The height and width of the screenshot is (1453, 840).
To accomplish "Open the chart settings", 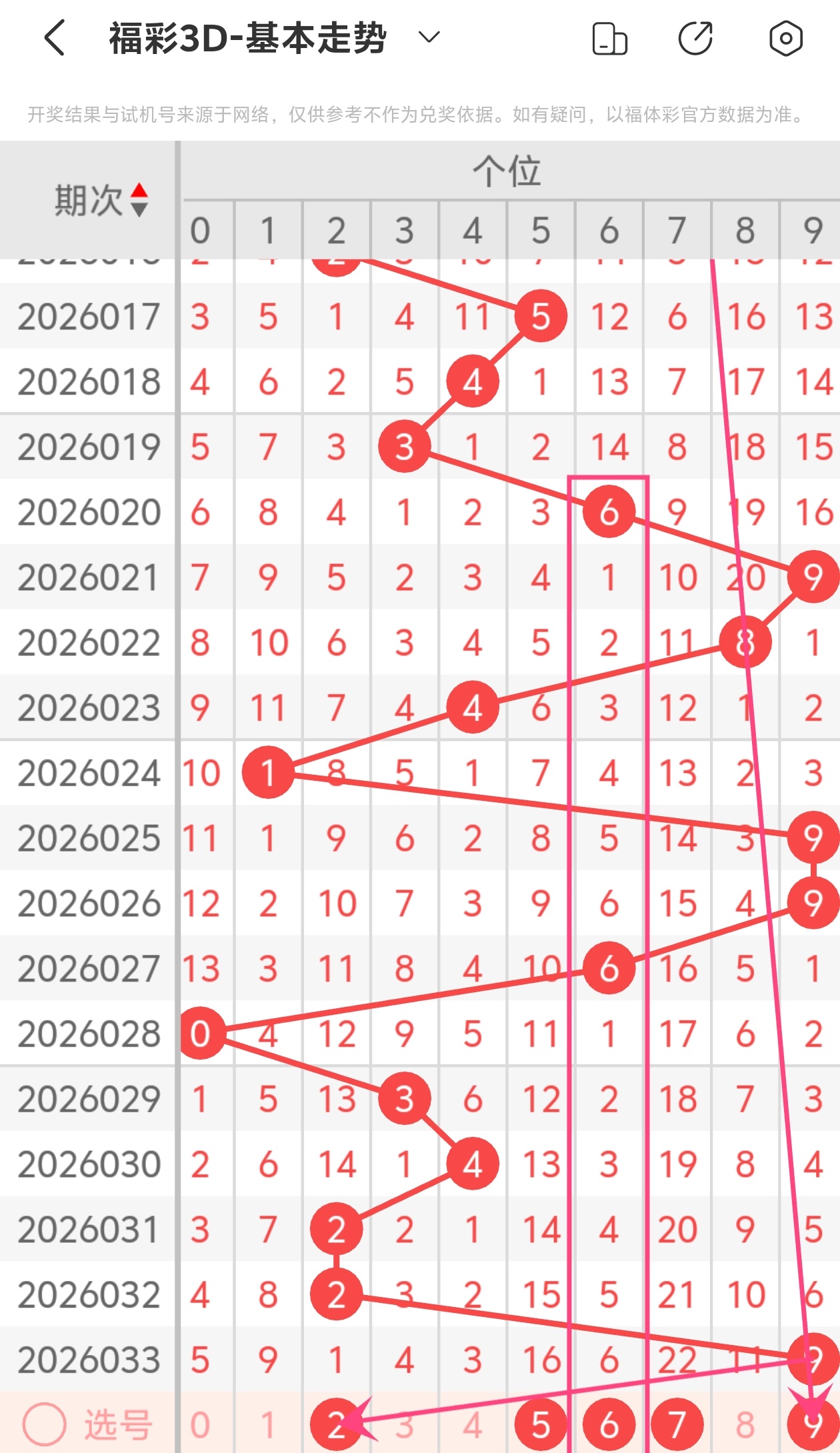I will (785, 38).
